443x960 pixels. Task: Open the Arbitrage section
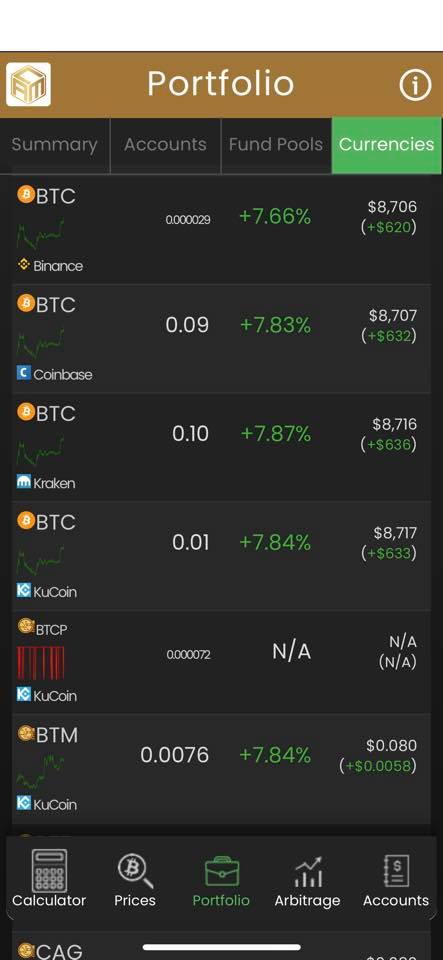pyautogui.click(x=307, y=879)
